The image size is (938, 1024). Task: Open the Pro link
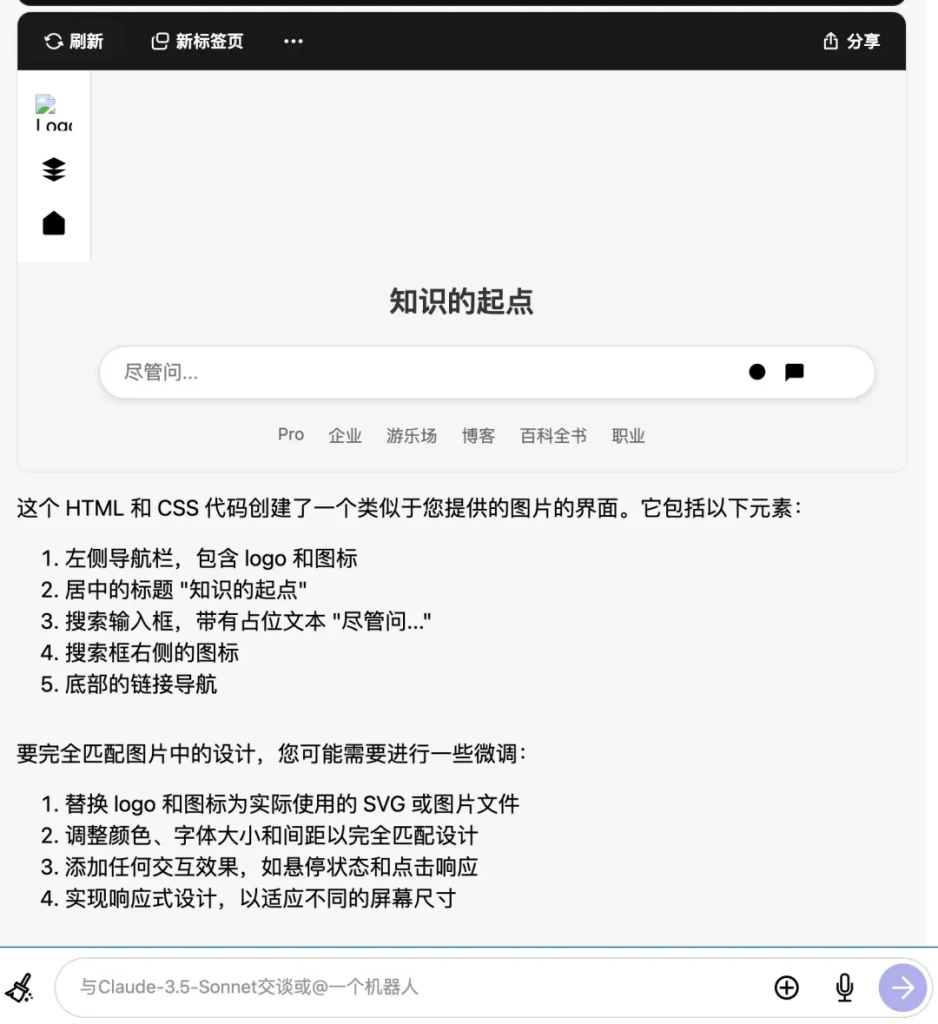(291, 435)
